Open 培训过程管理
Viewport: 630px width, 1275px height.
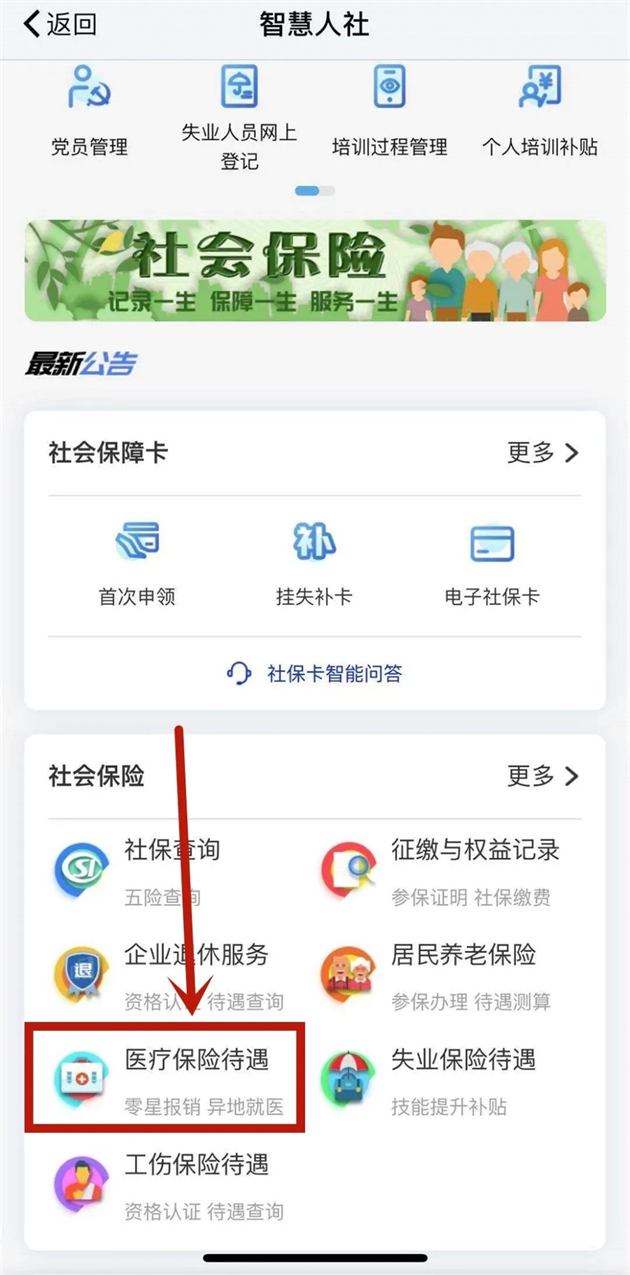(389, 112)
